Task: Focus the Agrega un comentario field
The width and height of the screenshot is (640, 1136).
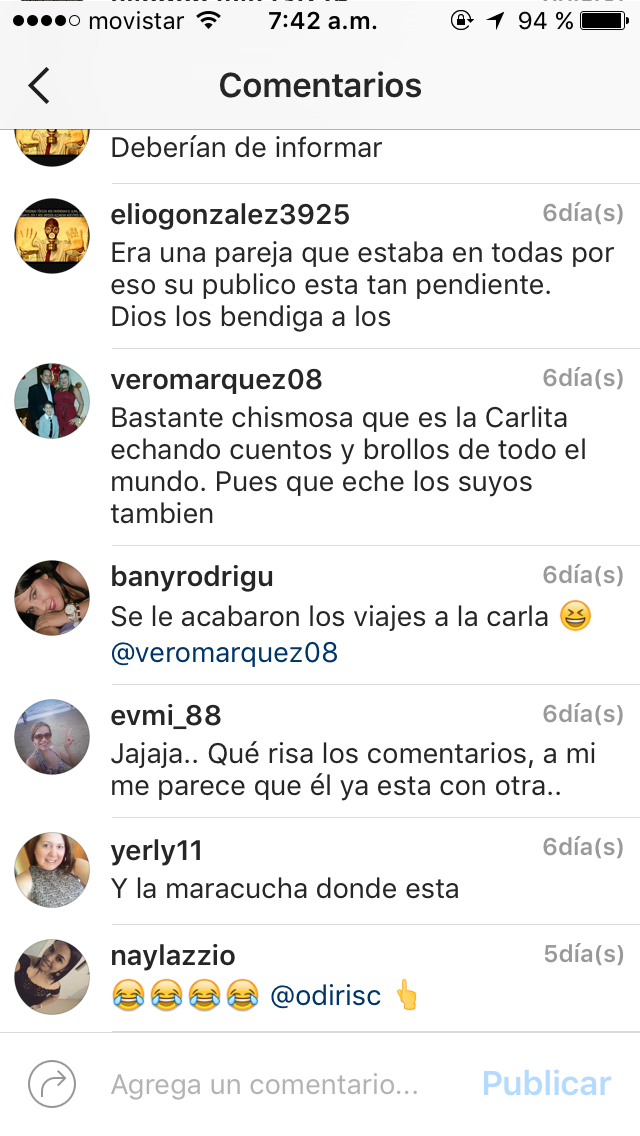Action: (265, 1085)
